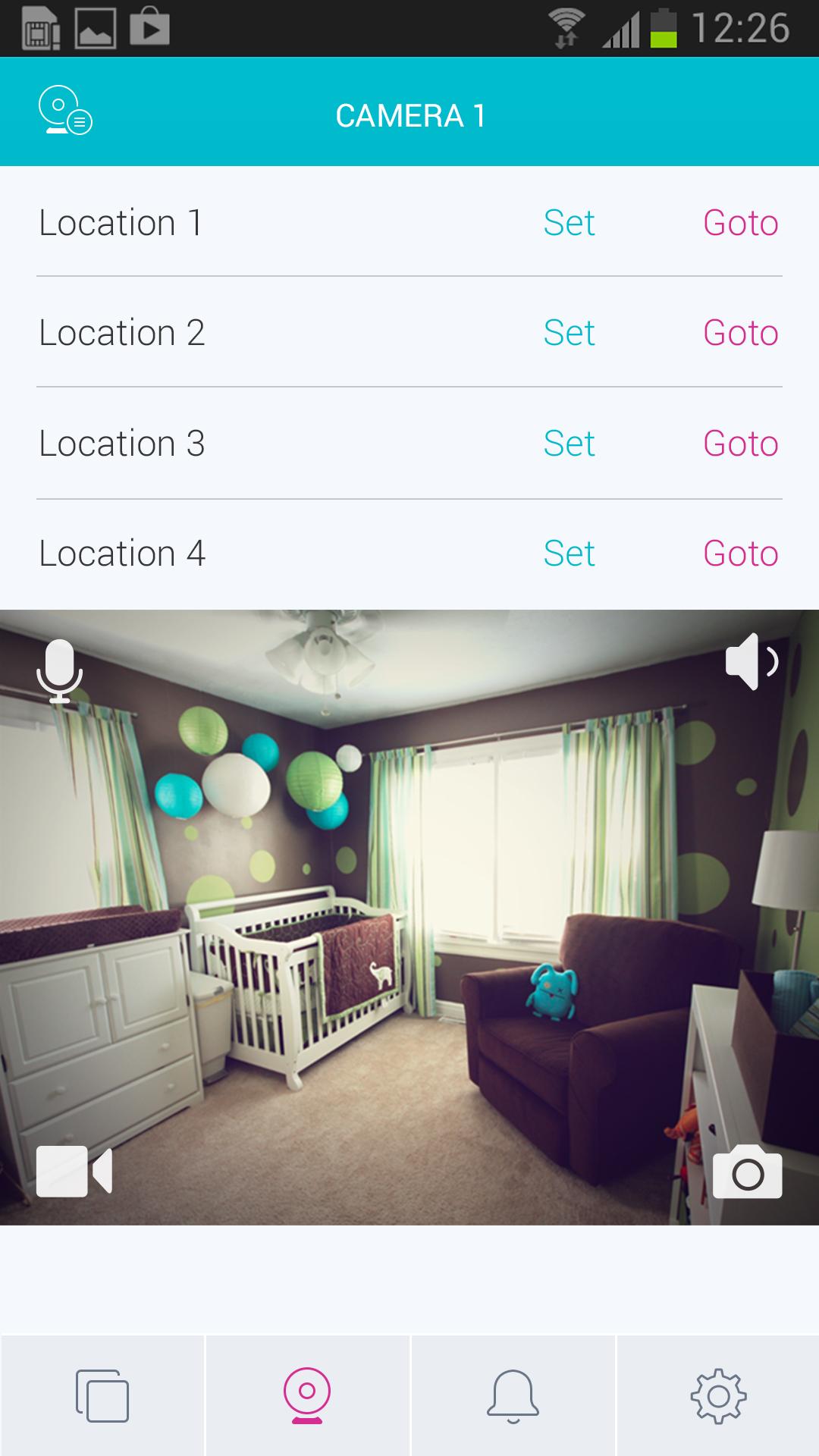
Task: Start video recording
Action: click(x=74, y=1172)
